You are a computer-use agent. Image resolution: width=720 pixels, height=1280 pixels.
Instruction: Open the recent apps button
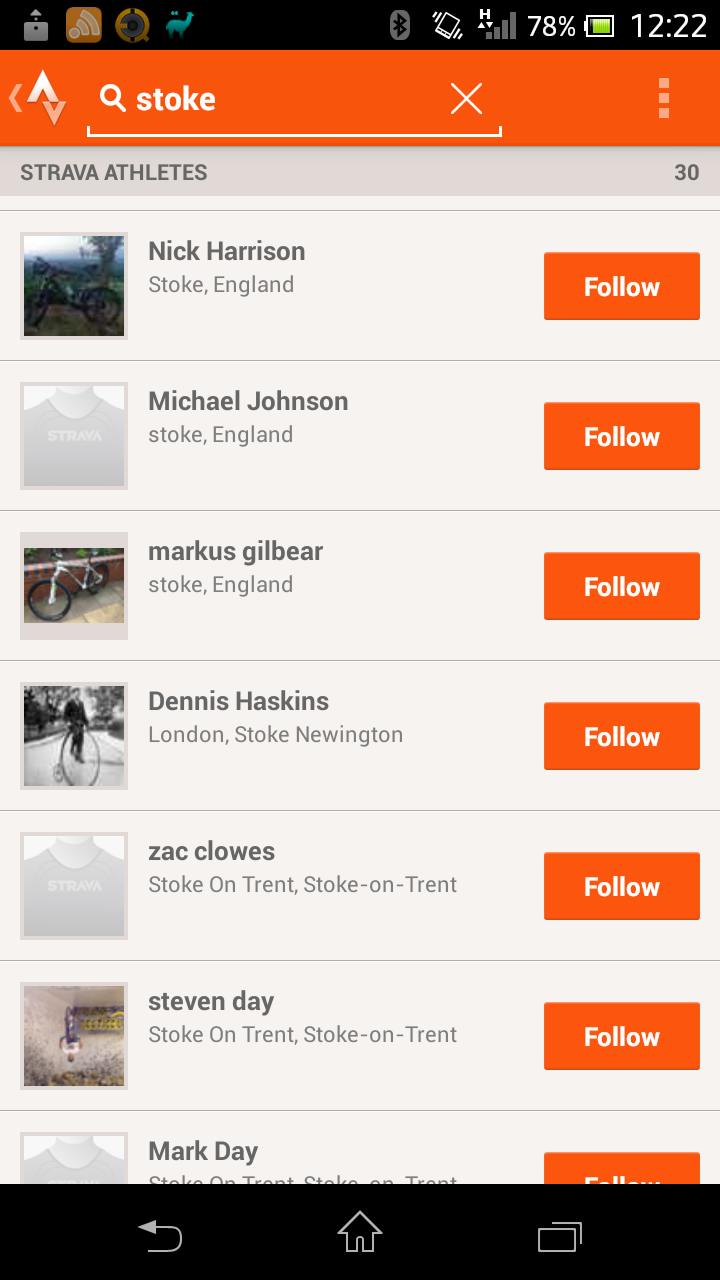(x=560, y=1236)
